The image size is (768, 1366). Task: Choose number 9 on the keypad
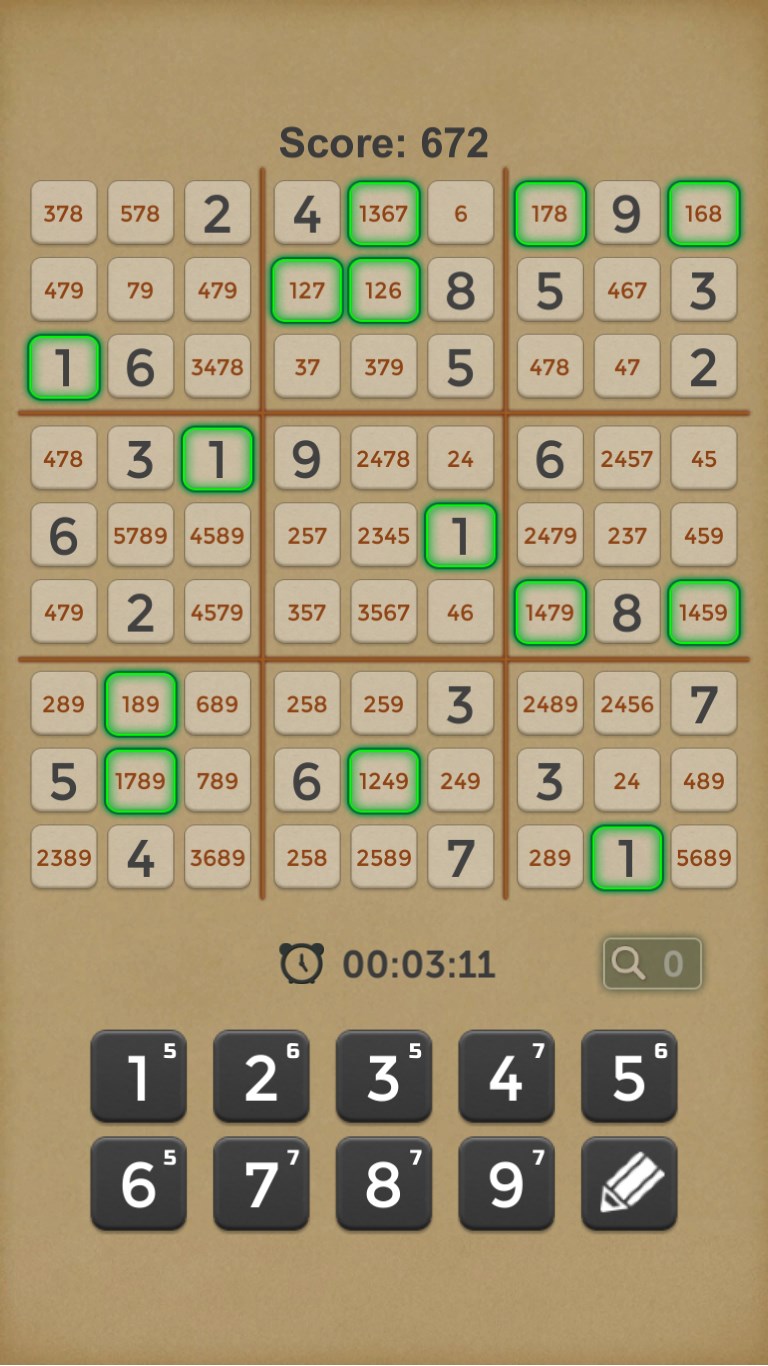pos(506,1183)
